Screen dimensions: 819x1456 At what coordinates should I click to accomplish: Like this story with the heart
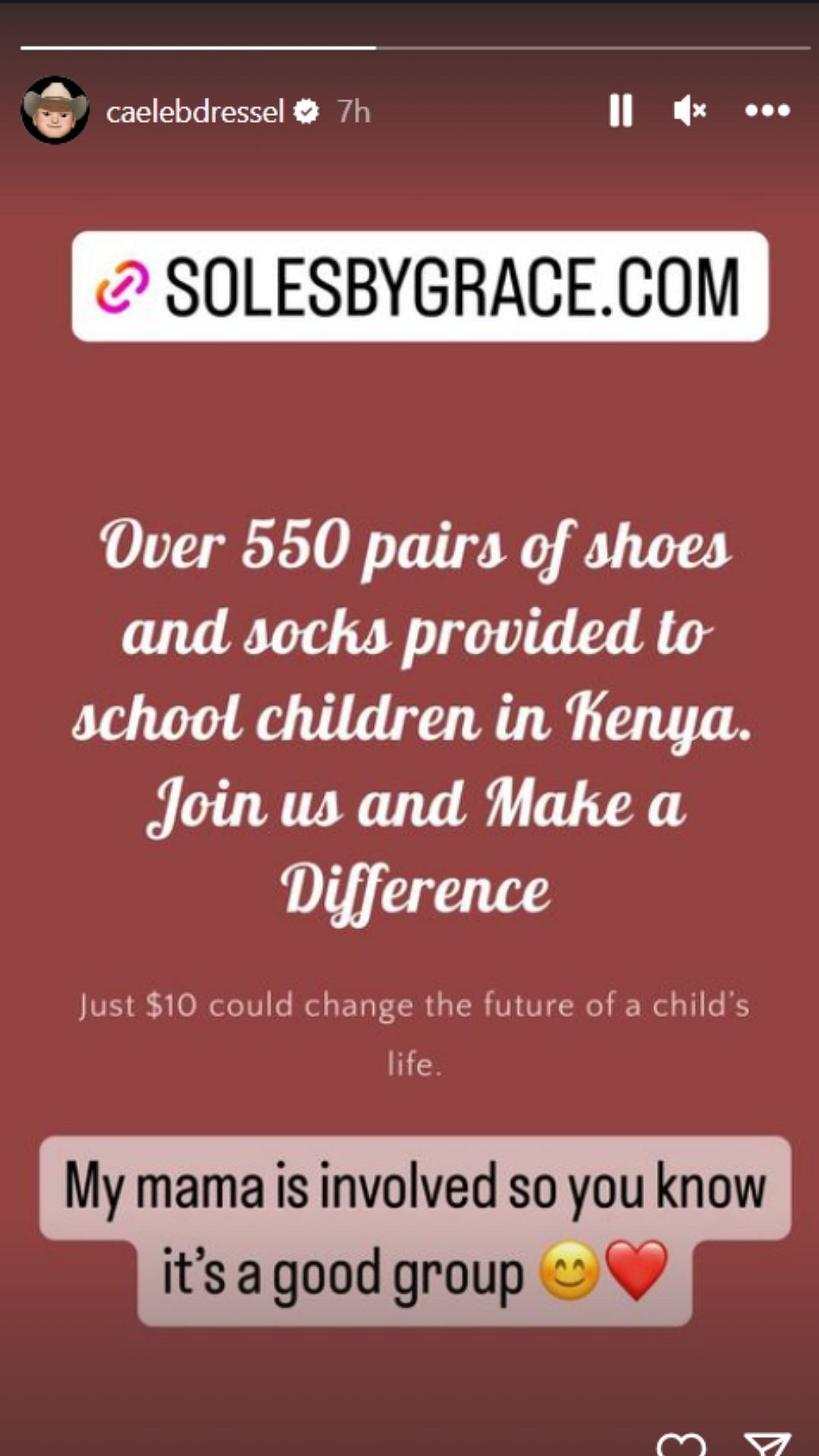(680, 1443)
